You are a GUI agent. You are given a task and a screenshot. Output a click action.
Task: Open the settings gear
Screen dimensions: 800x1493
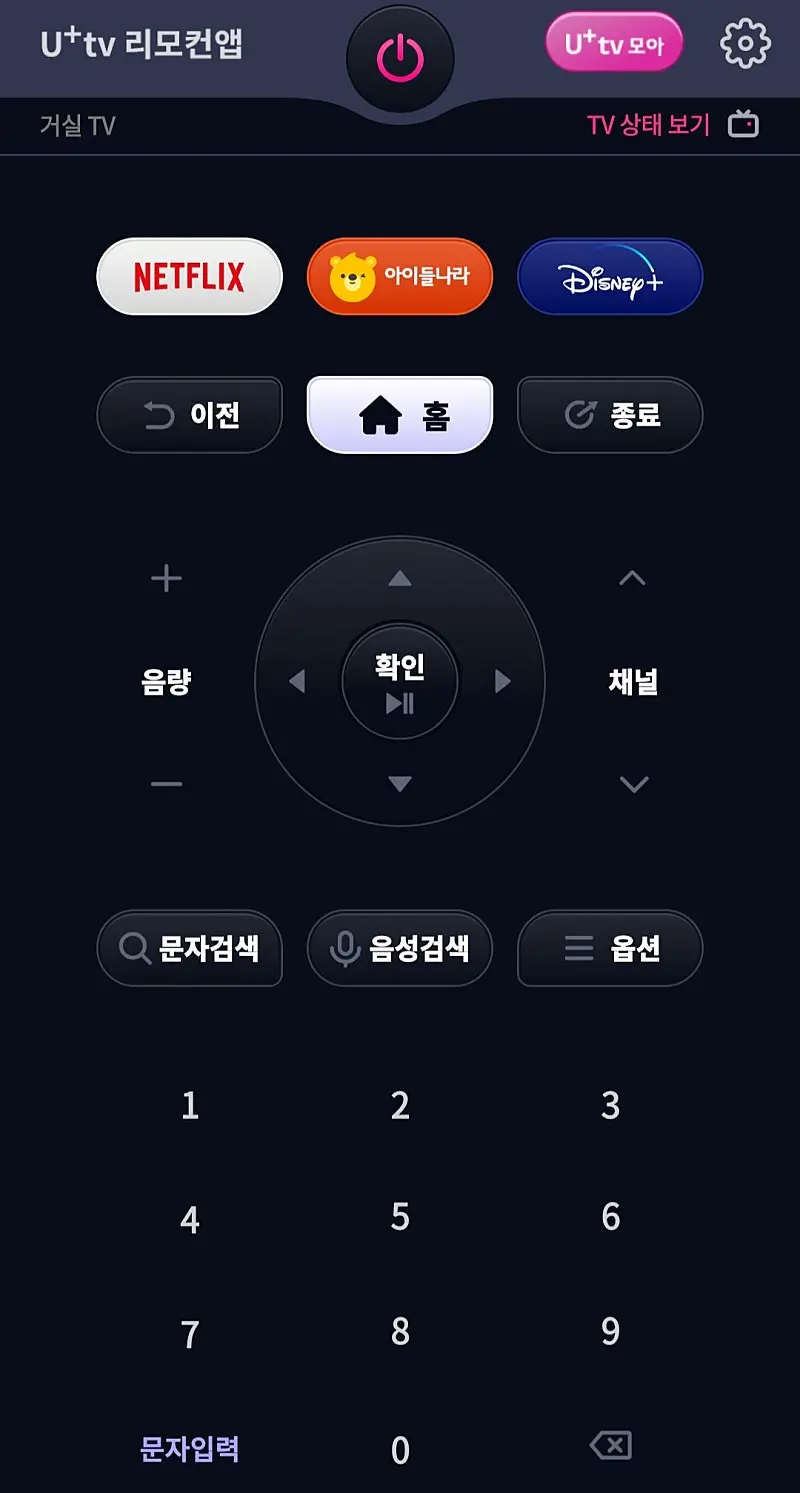pos(745,44)
